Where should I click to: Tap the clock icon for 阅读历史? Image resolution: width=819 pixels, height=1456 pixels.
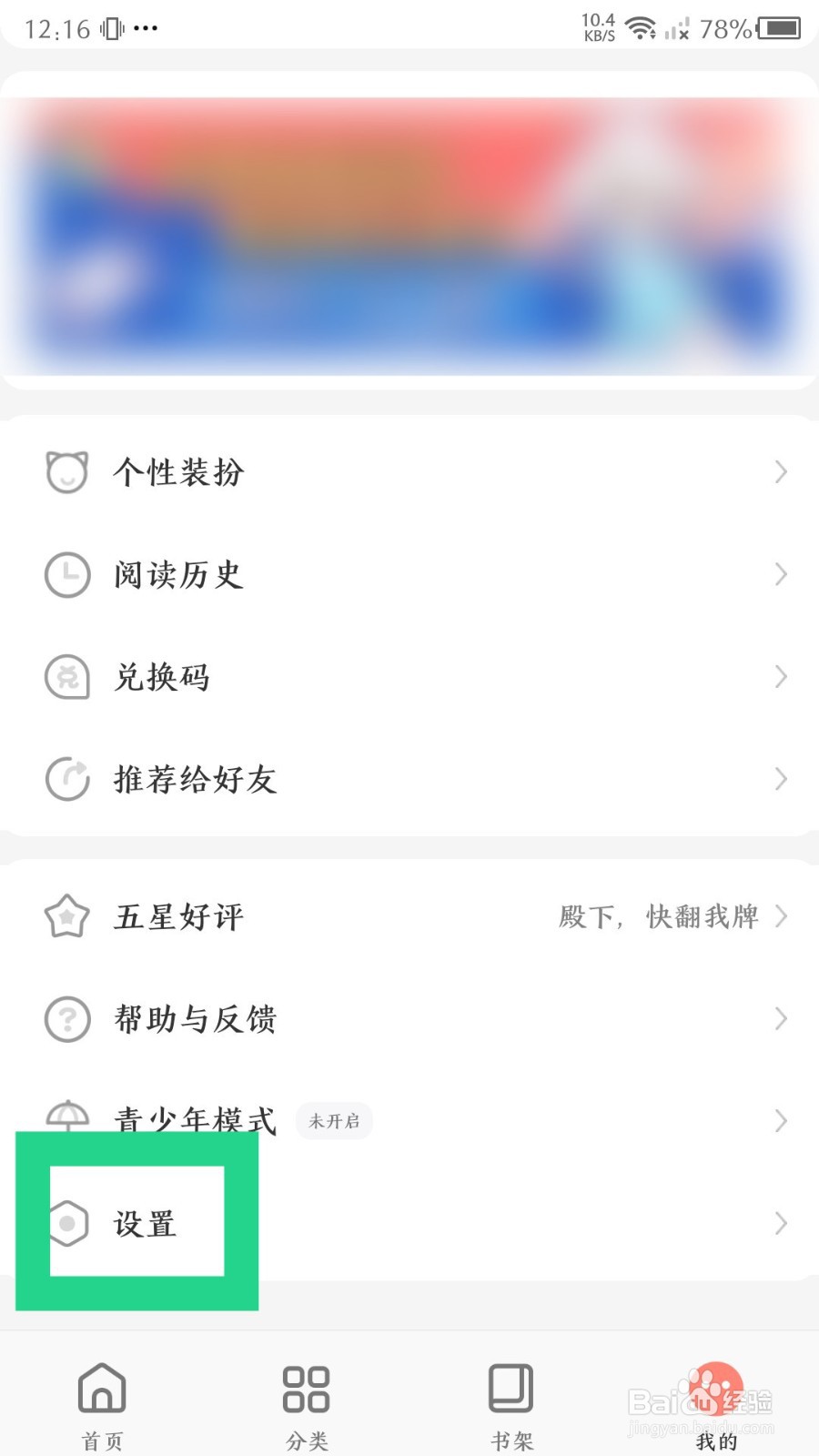[66, 574]
